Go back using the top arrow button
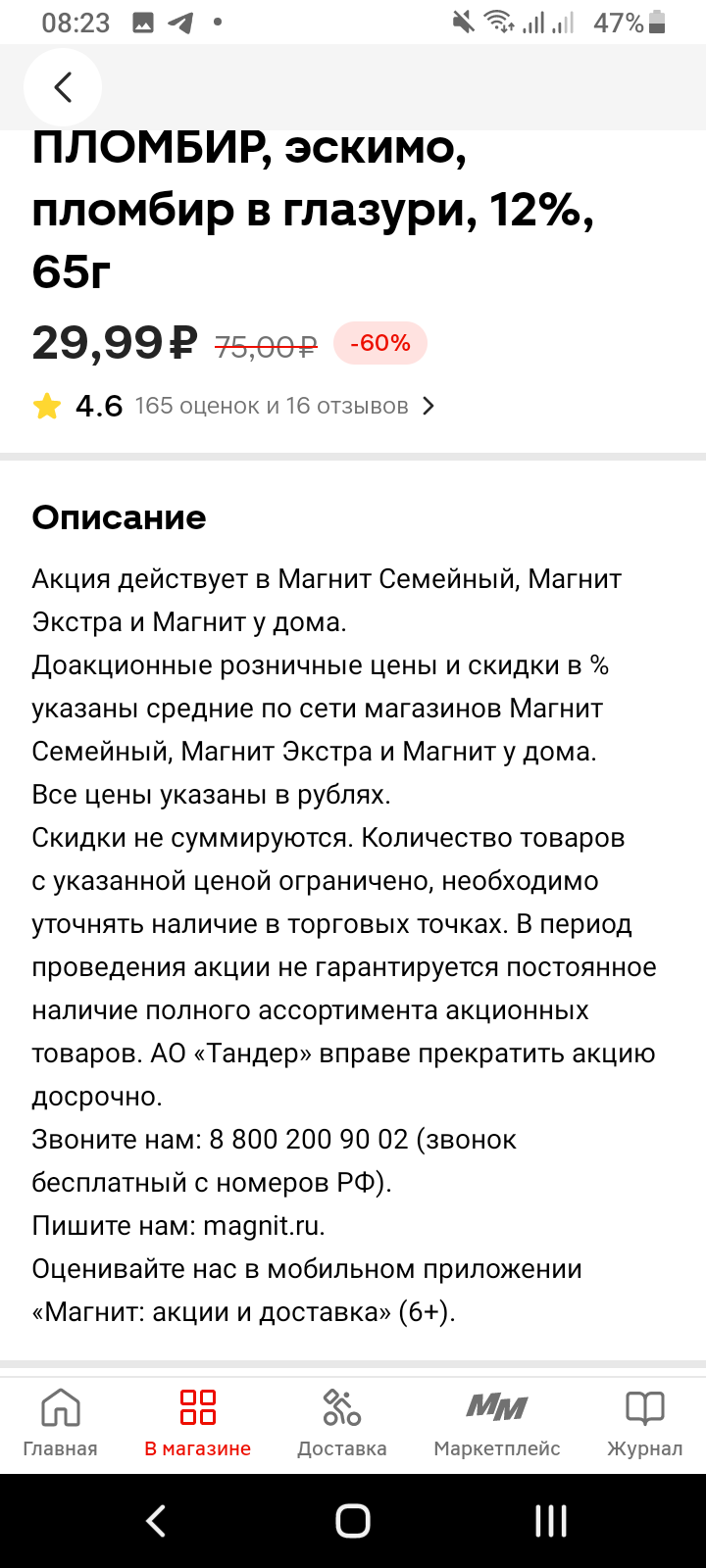This screenshot has height=1568, width=706. (x=63, y=88)
